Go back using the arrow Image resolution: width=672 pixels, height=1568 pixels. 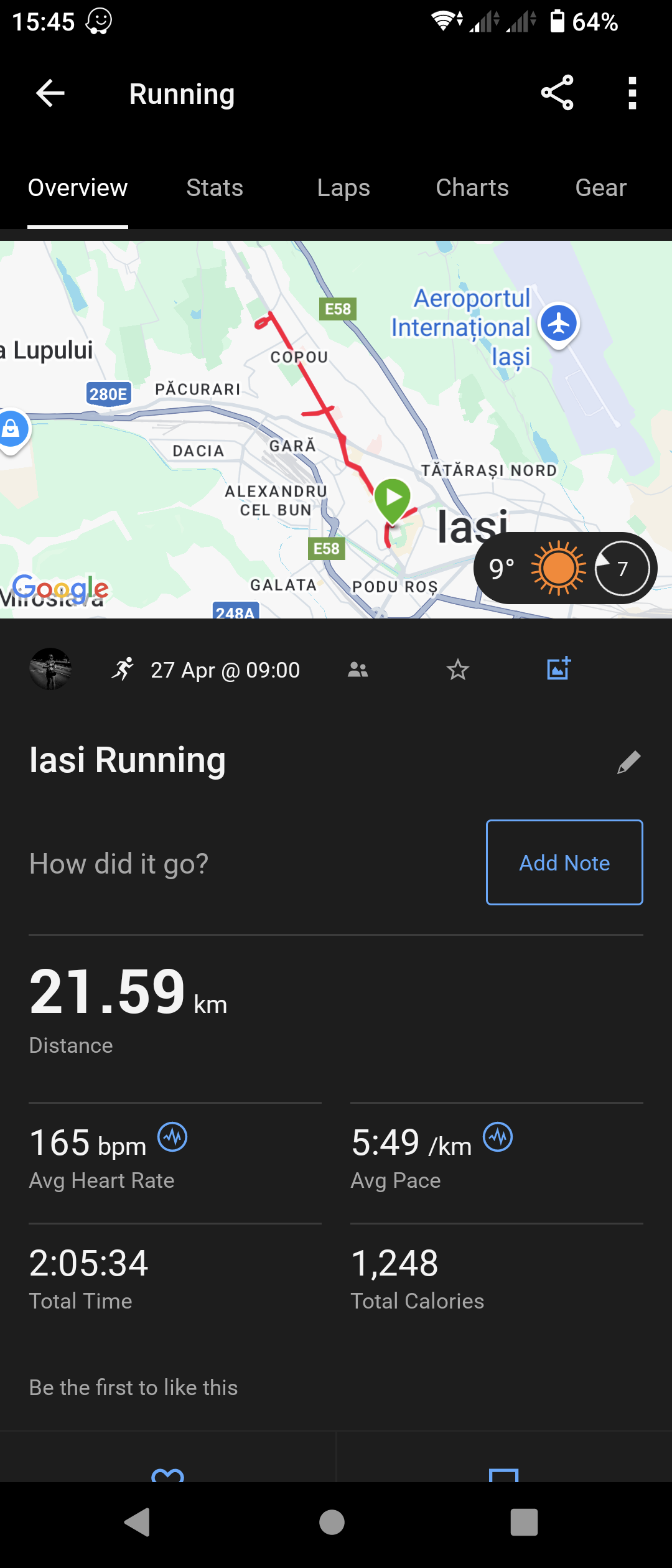[50, 94]
